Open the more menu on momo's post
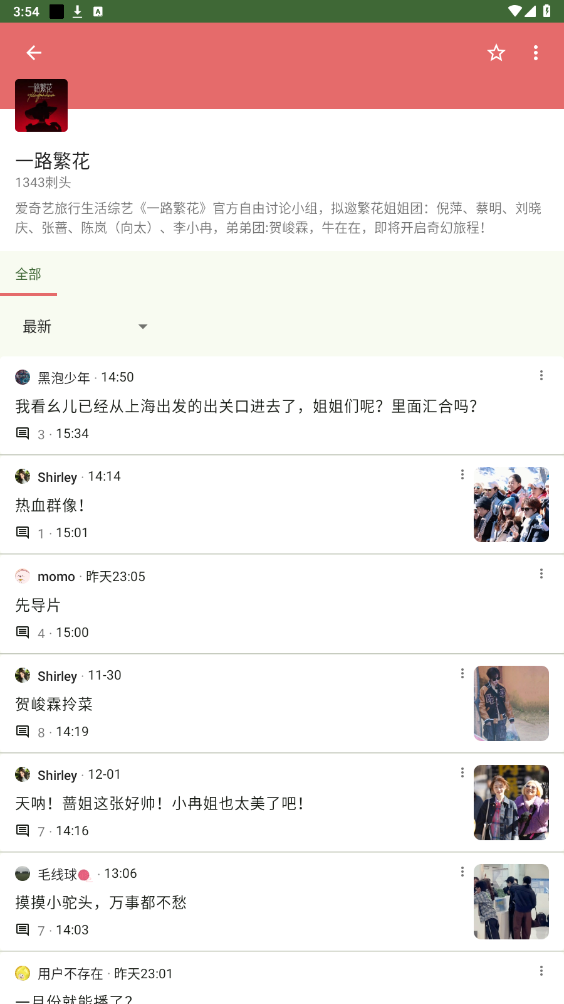This screenshot has height=1004, width=564. coord(541,574)
